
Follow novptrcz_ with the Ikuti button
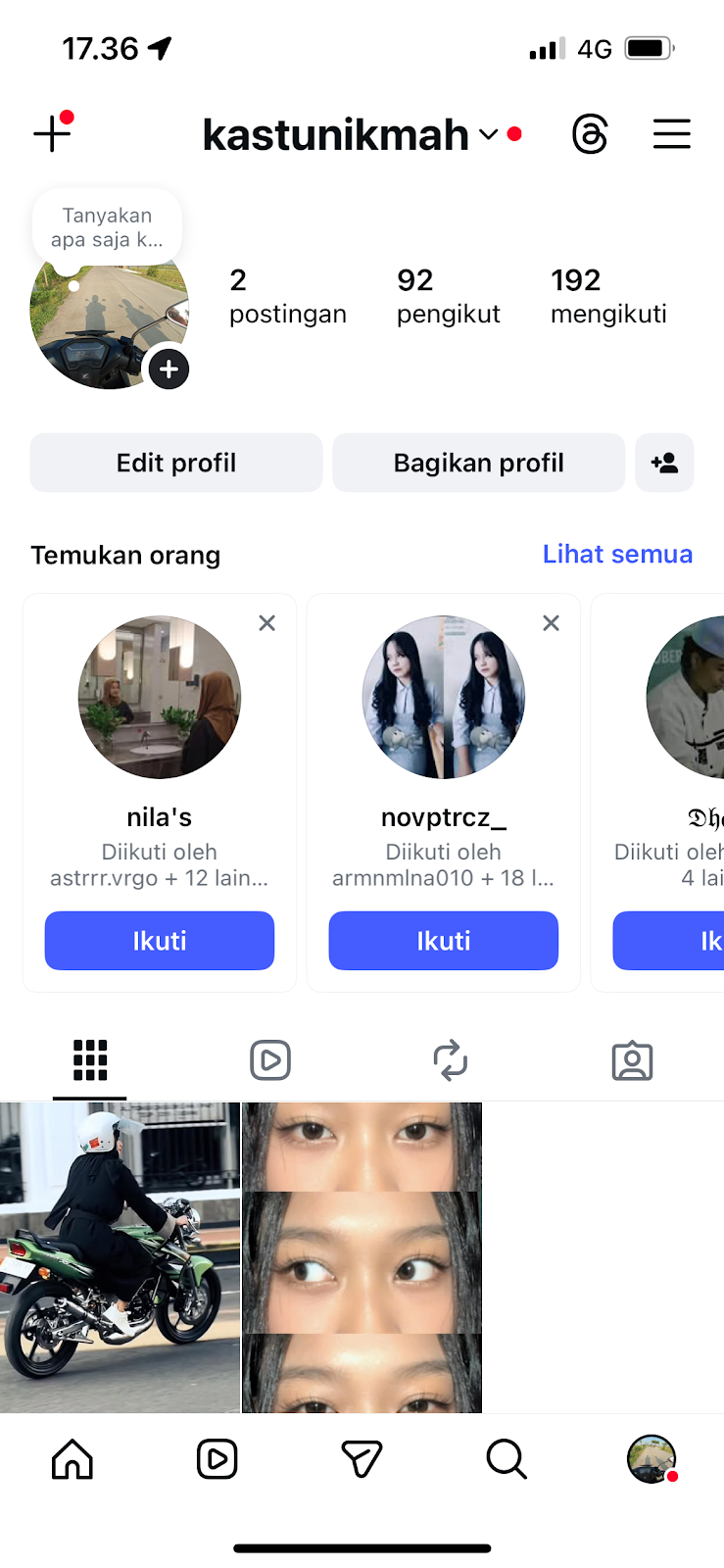point(443,941)
